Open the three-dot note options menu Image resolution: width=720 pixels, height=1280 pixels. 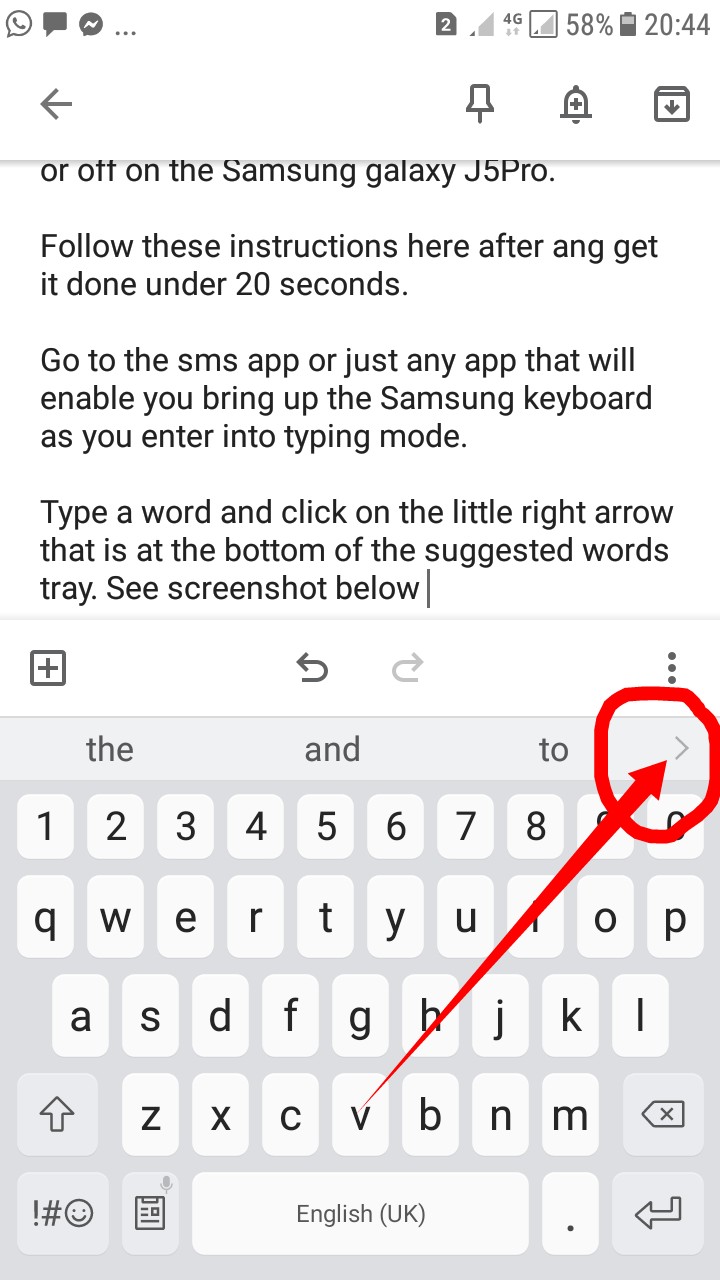[672, 668]
